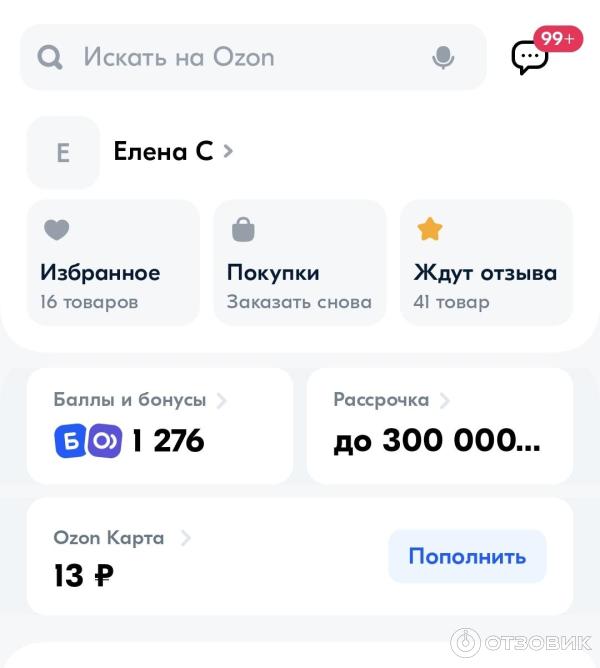Open Баллы и бонусы balance card
The width and height of the screenshot is (600, 668).
pos(159,425)
